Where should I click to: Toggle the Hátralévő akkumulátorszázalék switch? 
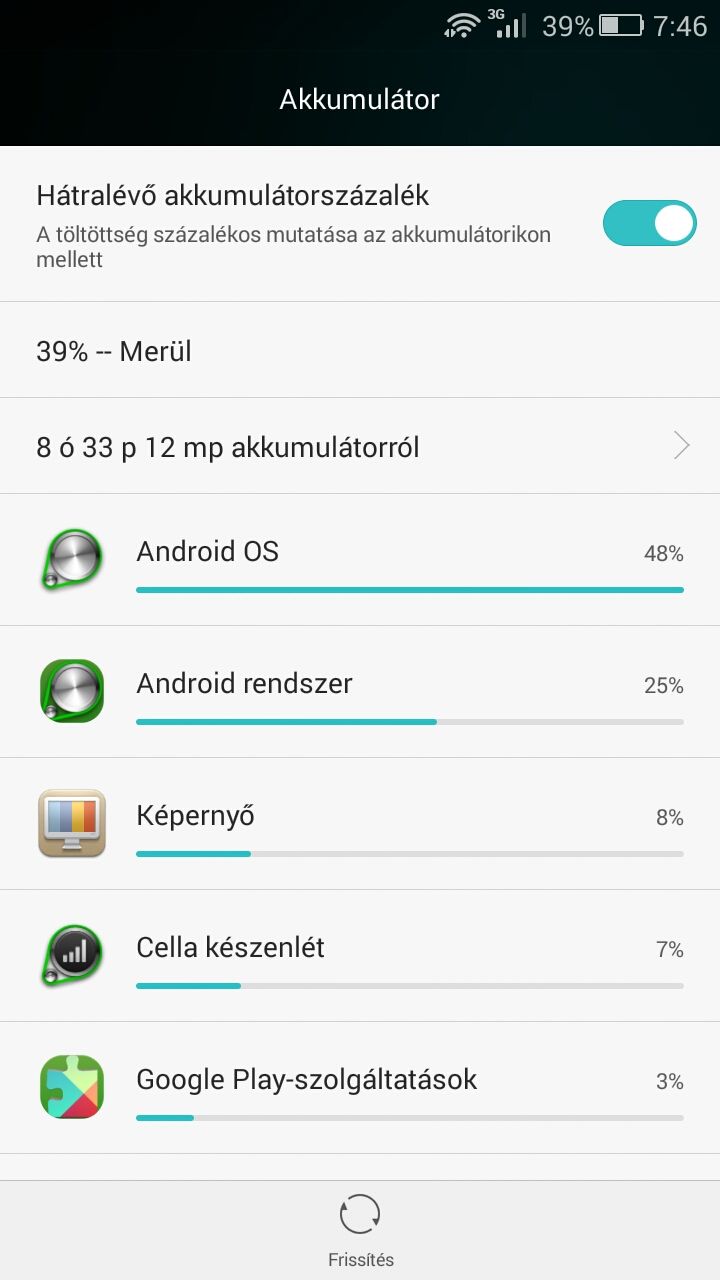[x=649, y=223]
